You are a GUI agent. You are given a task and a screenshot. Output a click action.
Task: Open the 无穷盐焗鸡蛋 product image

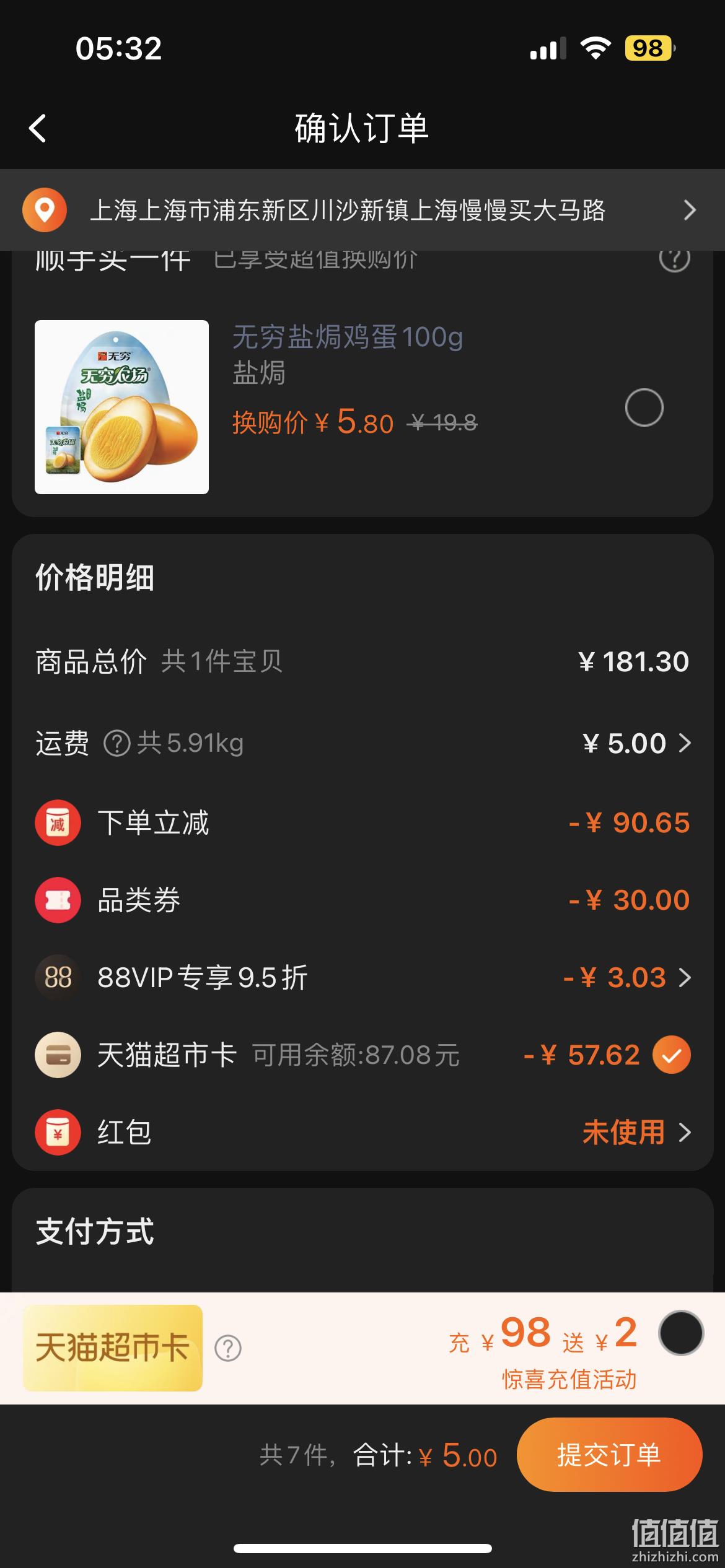click(x=121, y=407)
